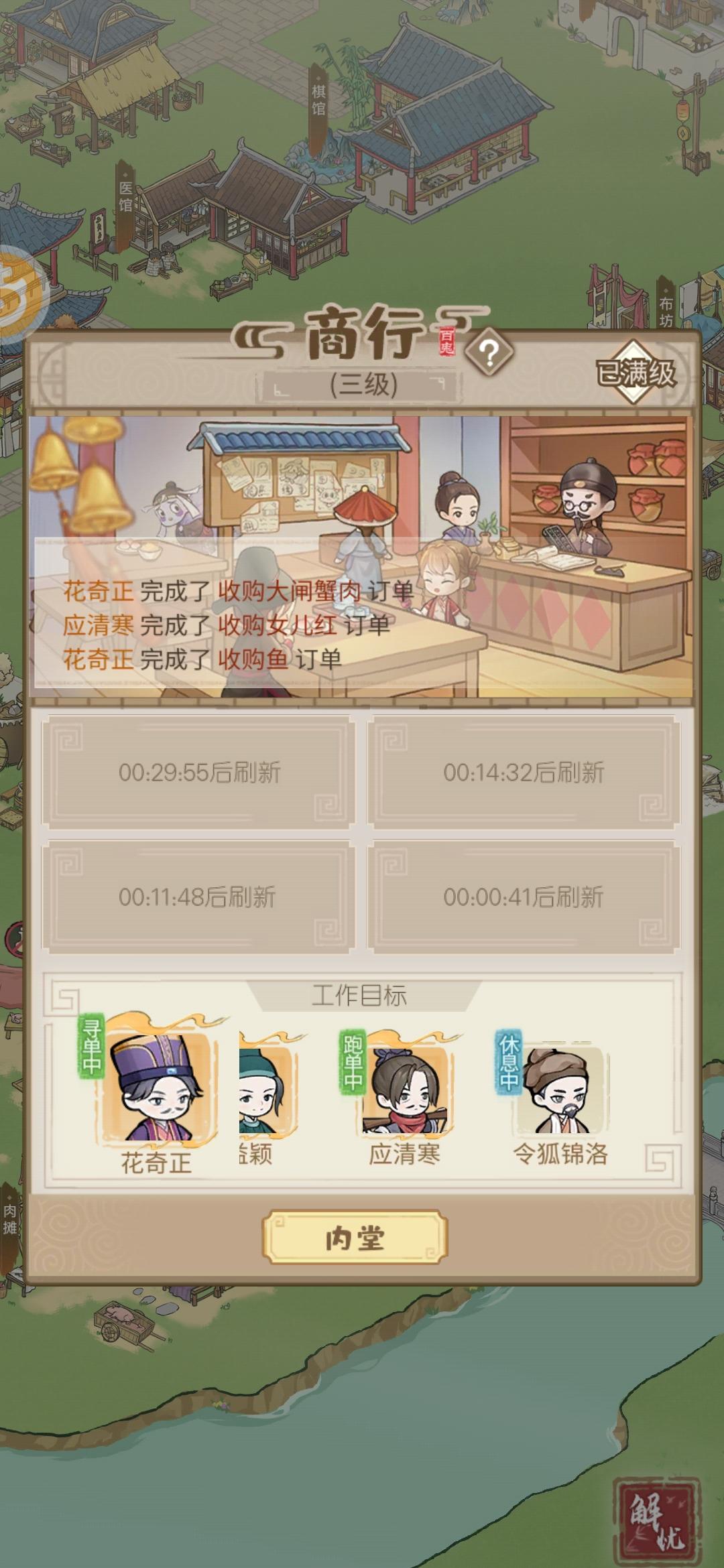Select worker 应清寒's portrait
The width and height of the screenshot is (724, 1568).
point(402,1089)
